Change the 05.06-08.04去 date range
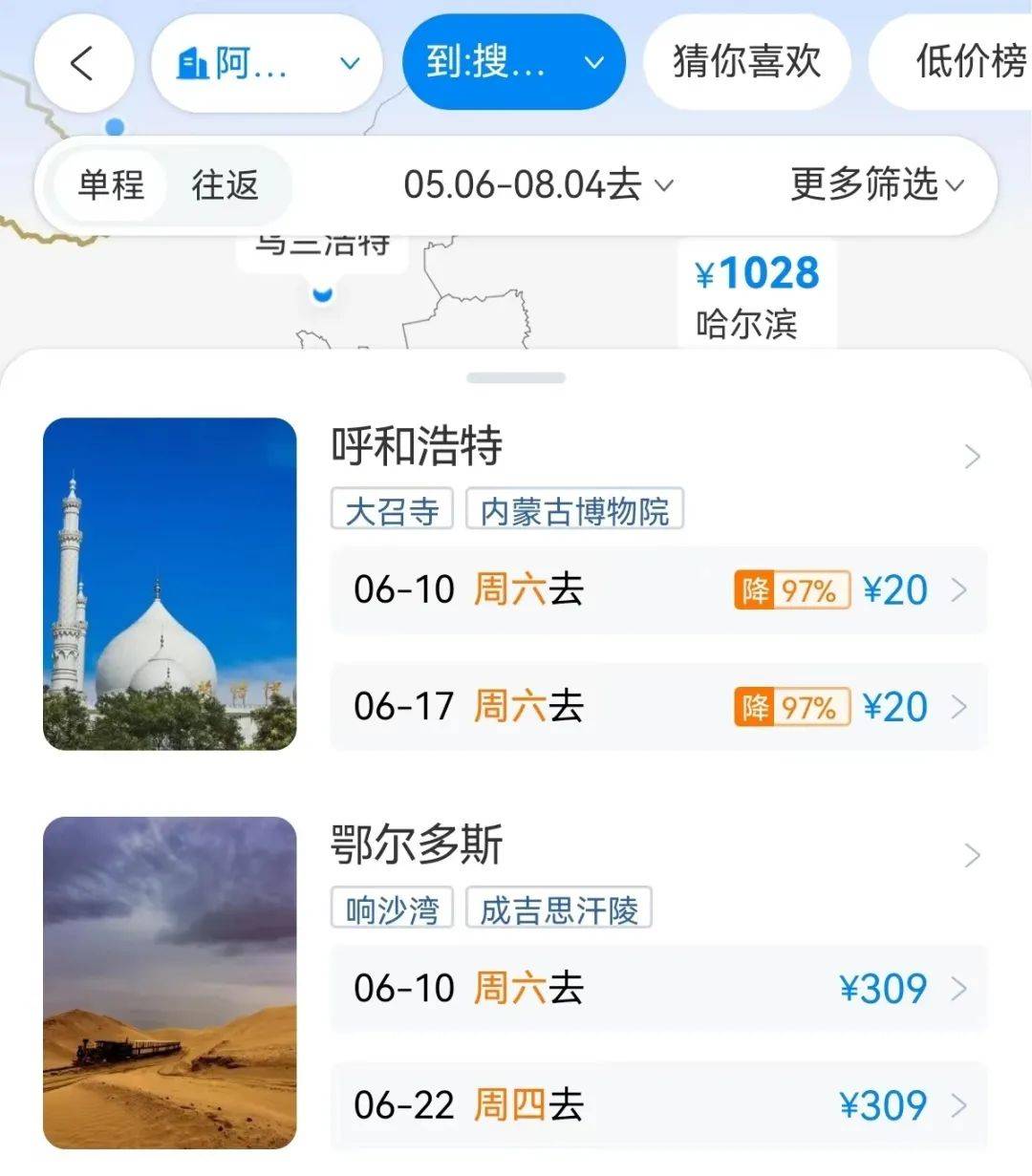Viewport: 1032px width, 1176px height. [x=538, y=185]
